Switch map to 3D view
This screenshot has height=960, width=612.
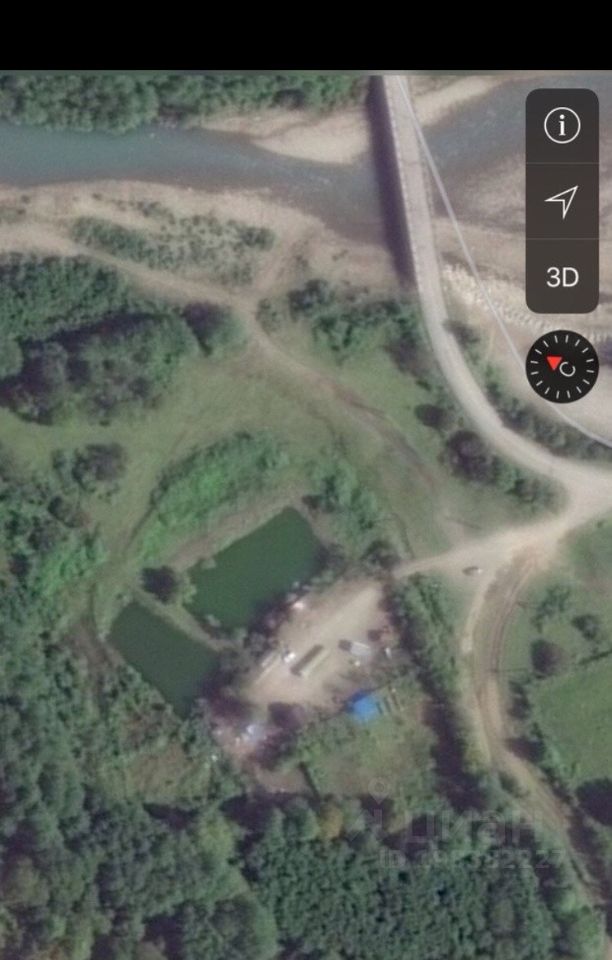562,277
